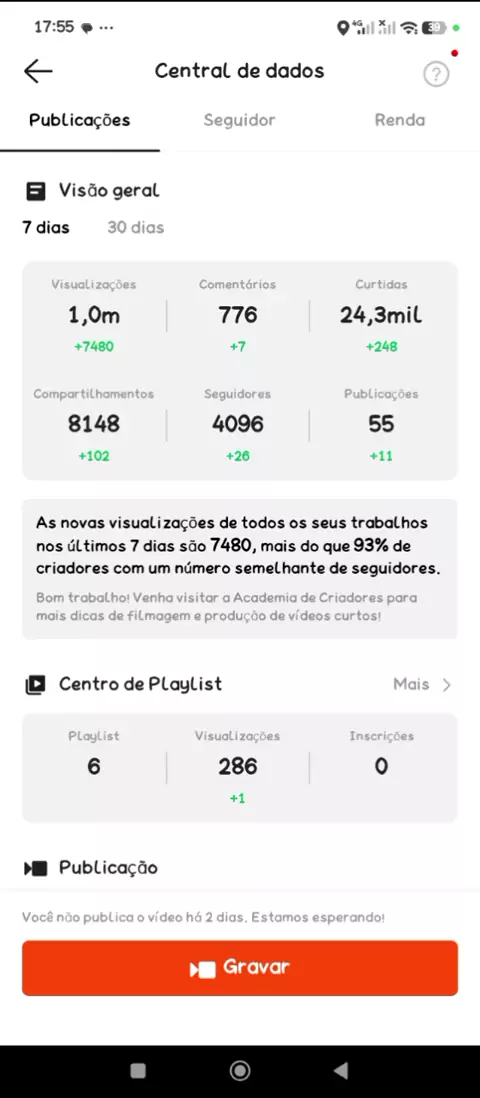Select the 7 dias period

pos(46,228)
